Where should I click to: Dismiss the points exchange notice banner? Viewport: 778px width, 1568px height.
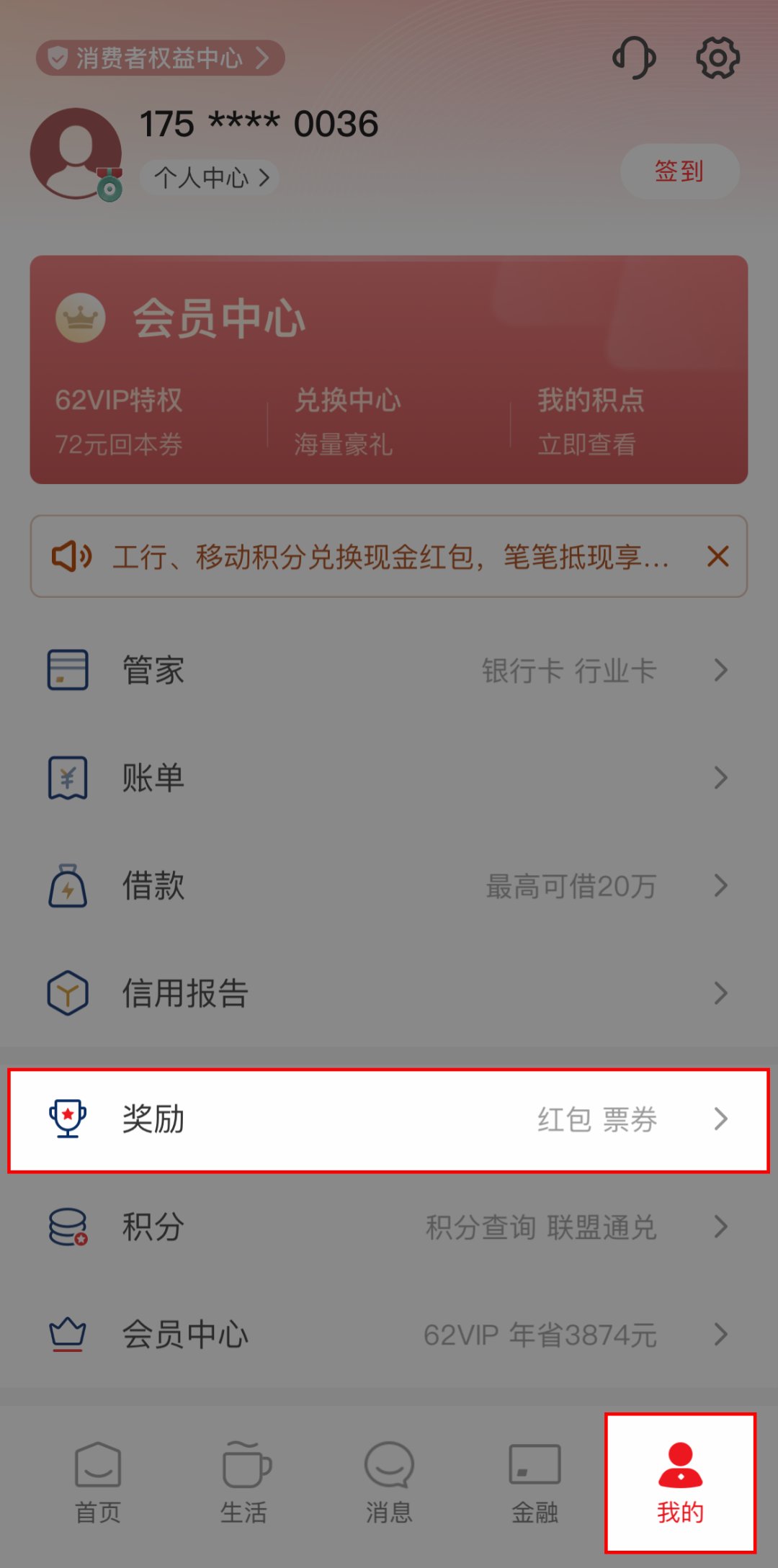pyautogui.click(x=717, y=556)
